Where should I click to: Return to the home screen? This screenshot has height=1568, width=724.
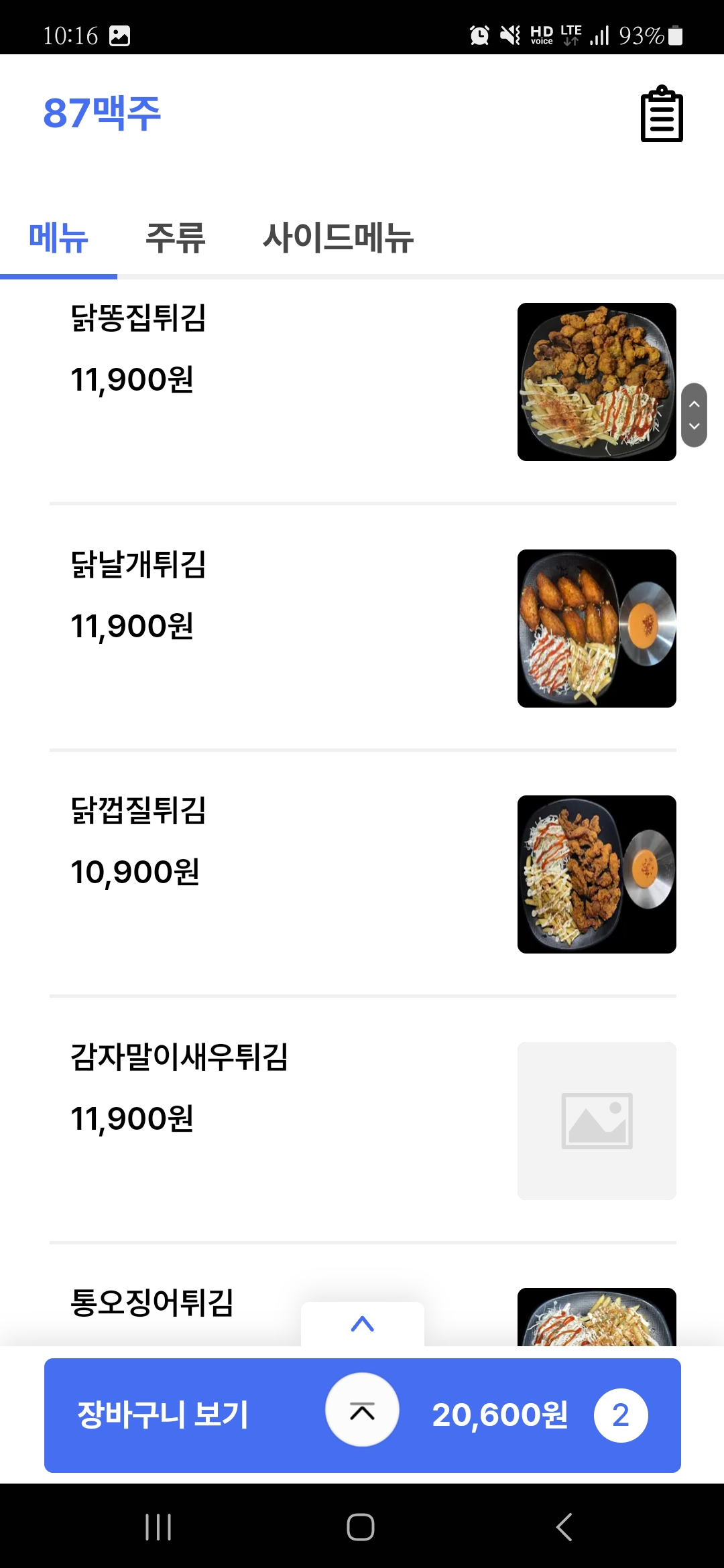[x=361, y=1527]
